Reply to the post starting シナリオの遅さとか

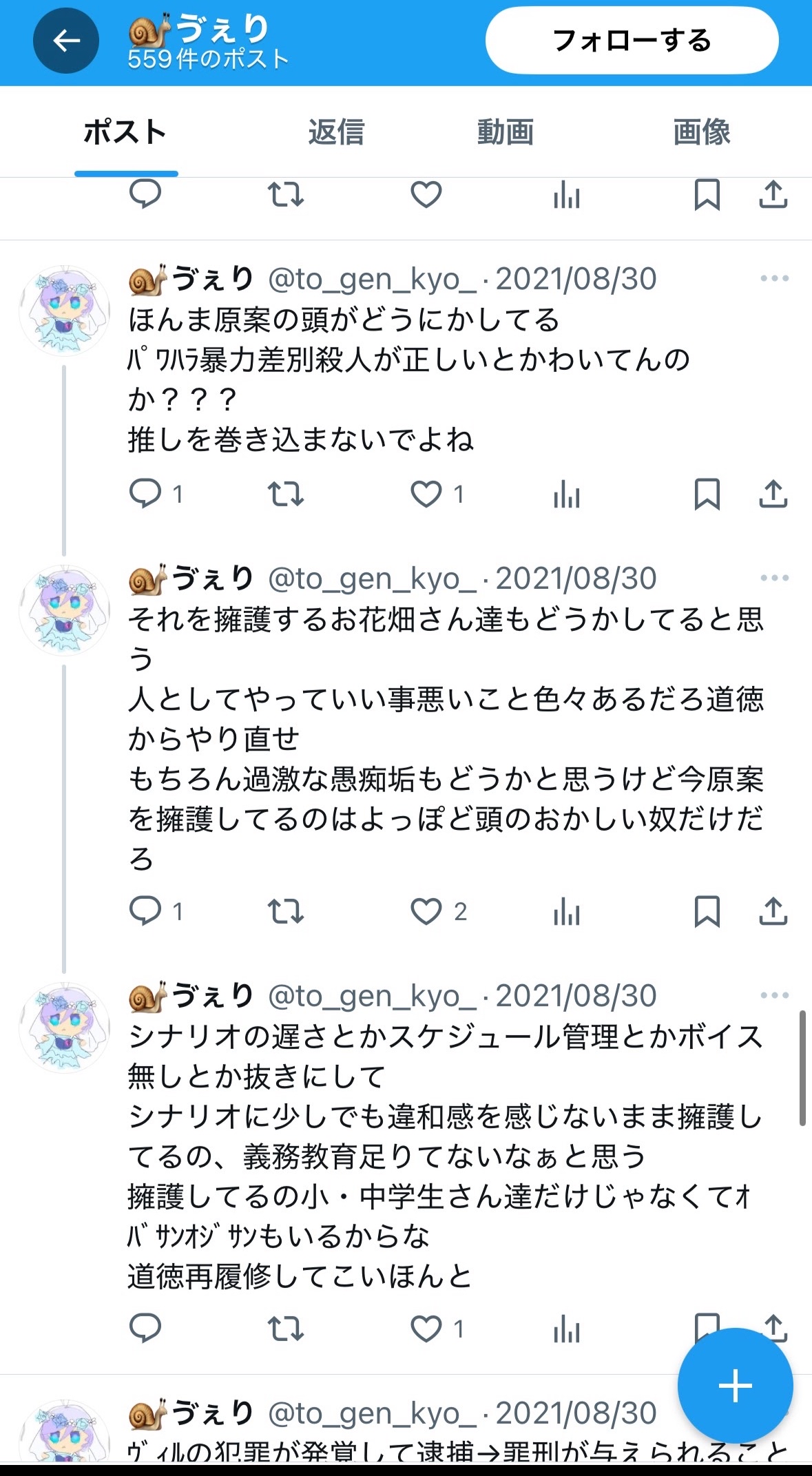(145, 1329)
